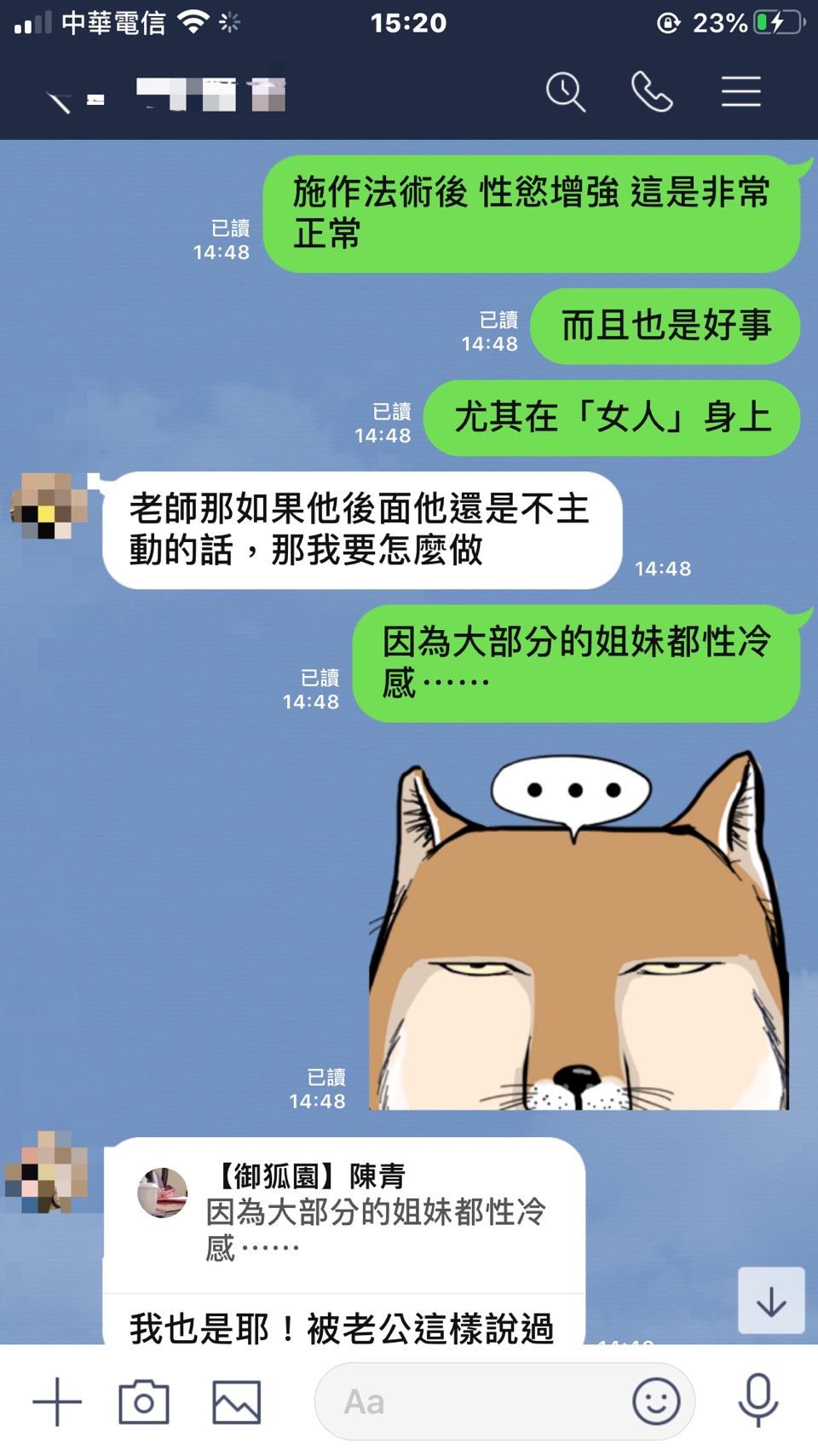
Task: Open the camera
Action: click(x=144, y=1401)
